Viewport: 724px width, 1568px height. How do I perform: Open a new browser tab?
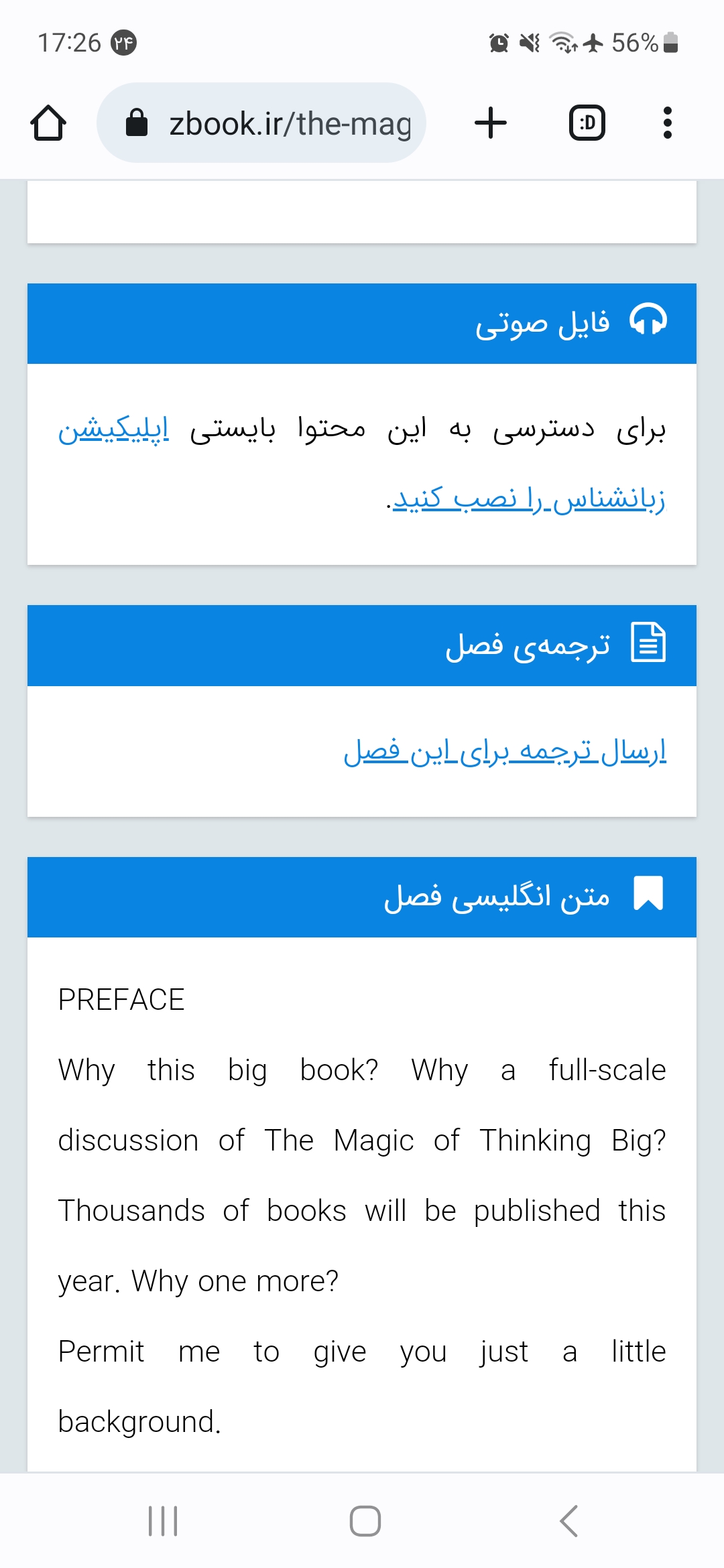491,123
